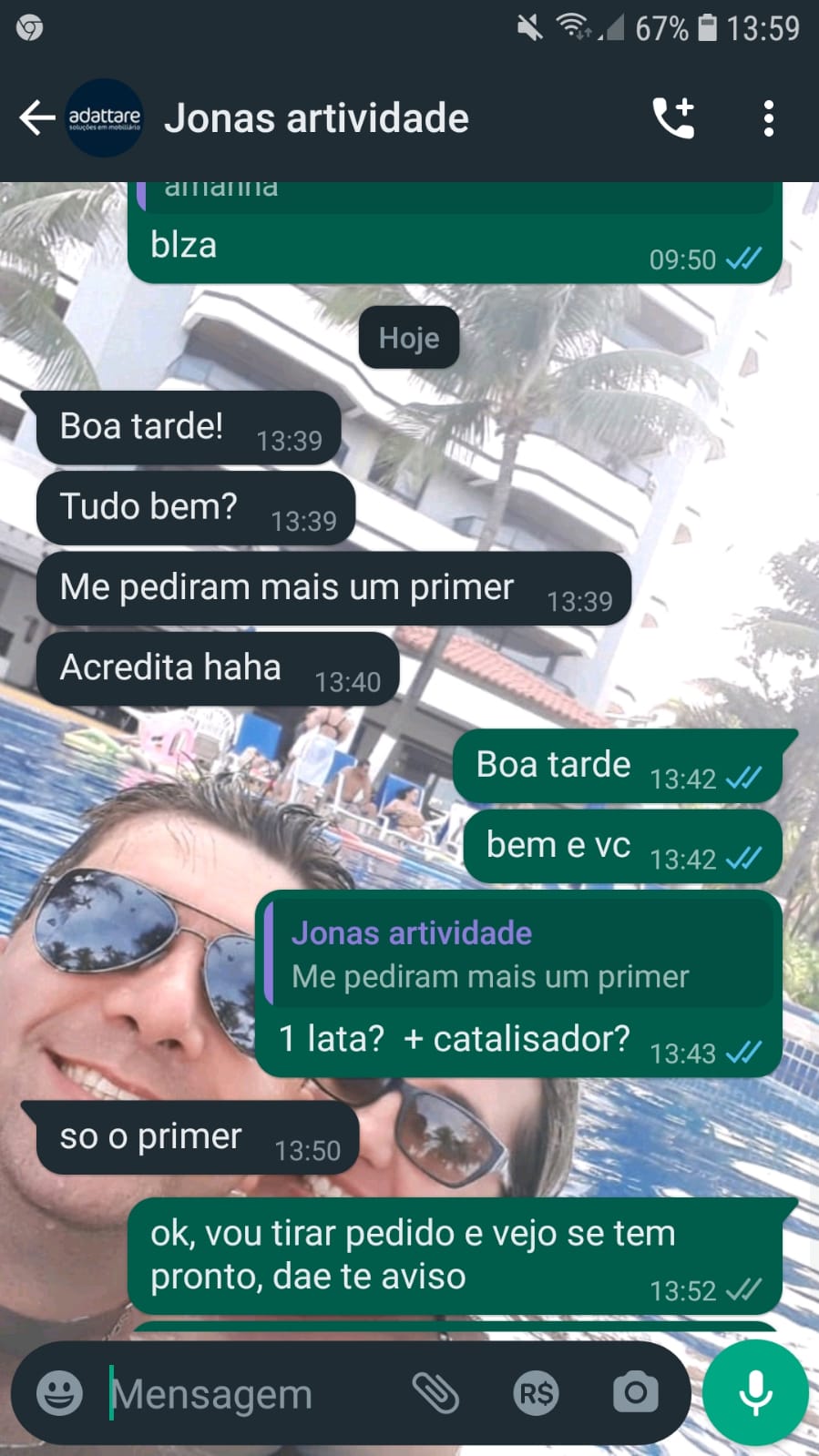Go back to the chat list
This screenshot has width=819, height=1456.
(x=36, y=118)
